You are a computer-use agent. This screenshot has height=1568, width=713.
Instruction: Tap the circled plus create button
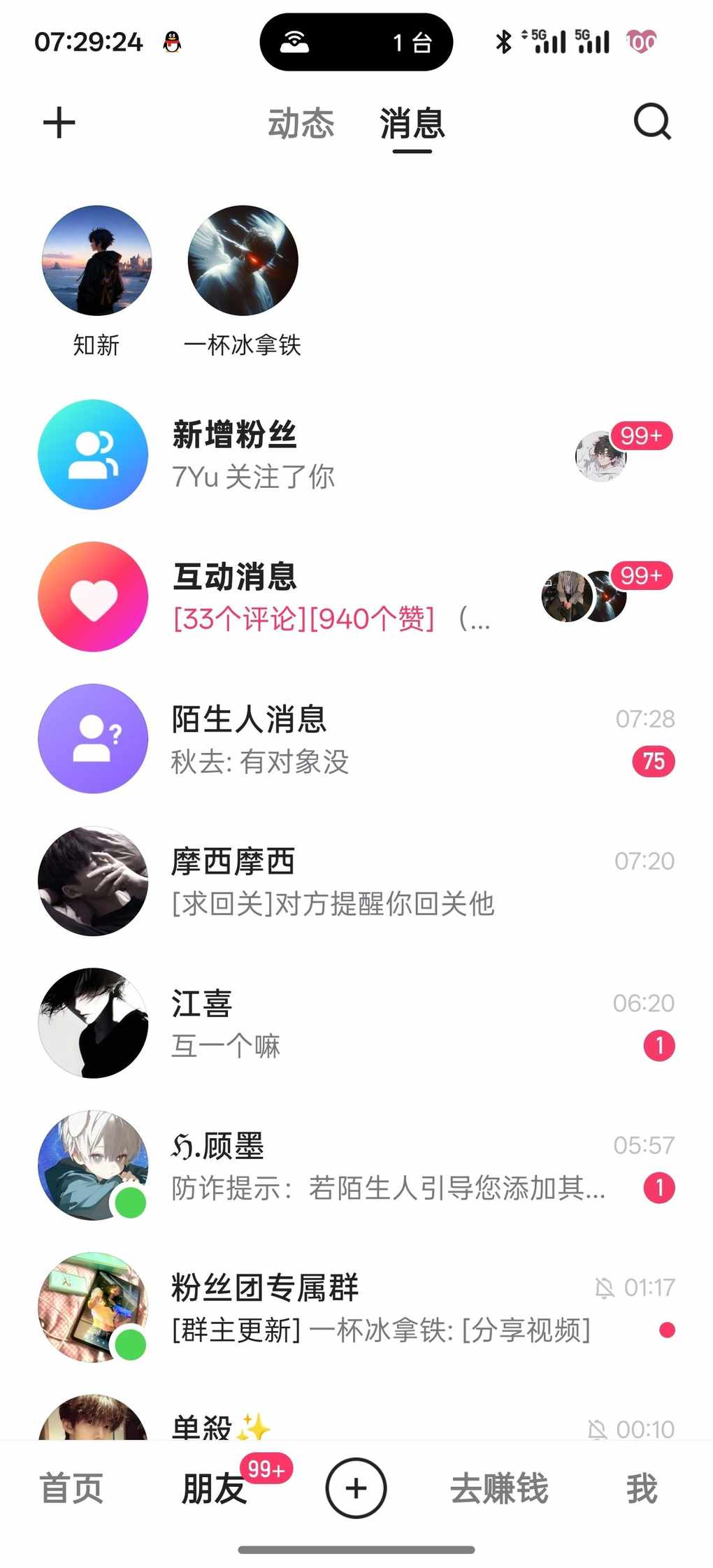pos(356,1488)
